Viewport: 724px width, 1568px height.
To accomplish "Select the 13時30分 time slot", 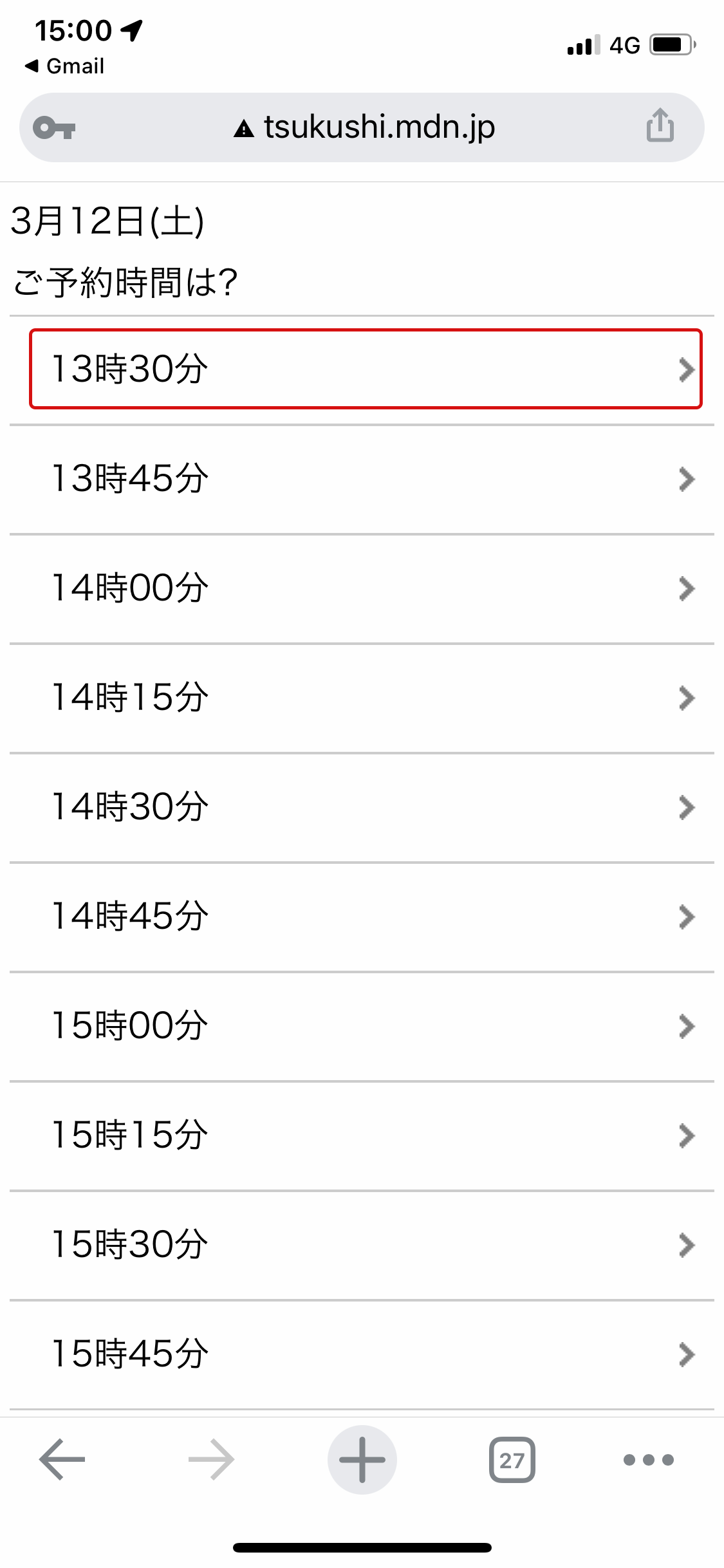I will pos(365,369).
